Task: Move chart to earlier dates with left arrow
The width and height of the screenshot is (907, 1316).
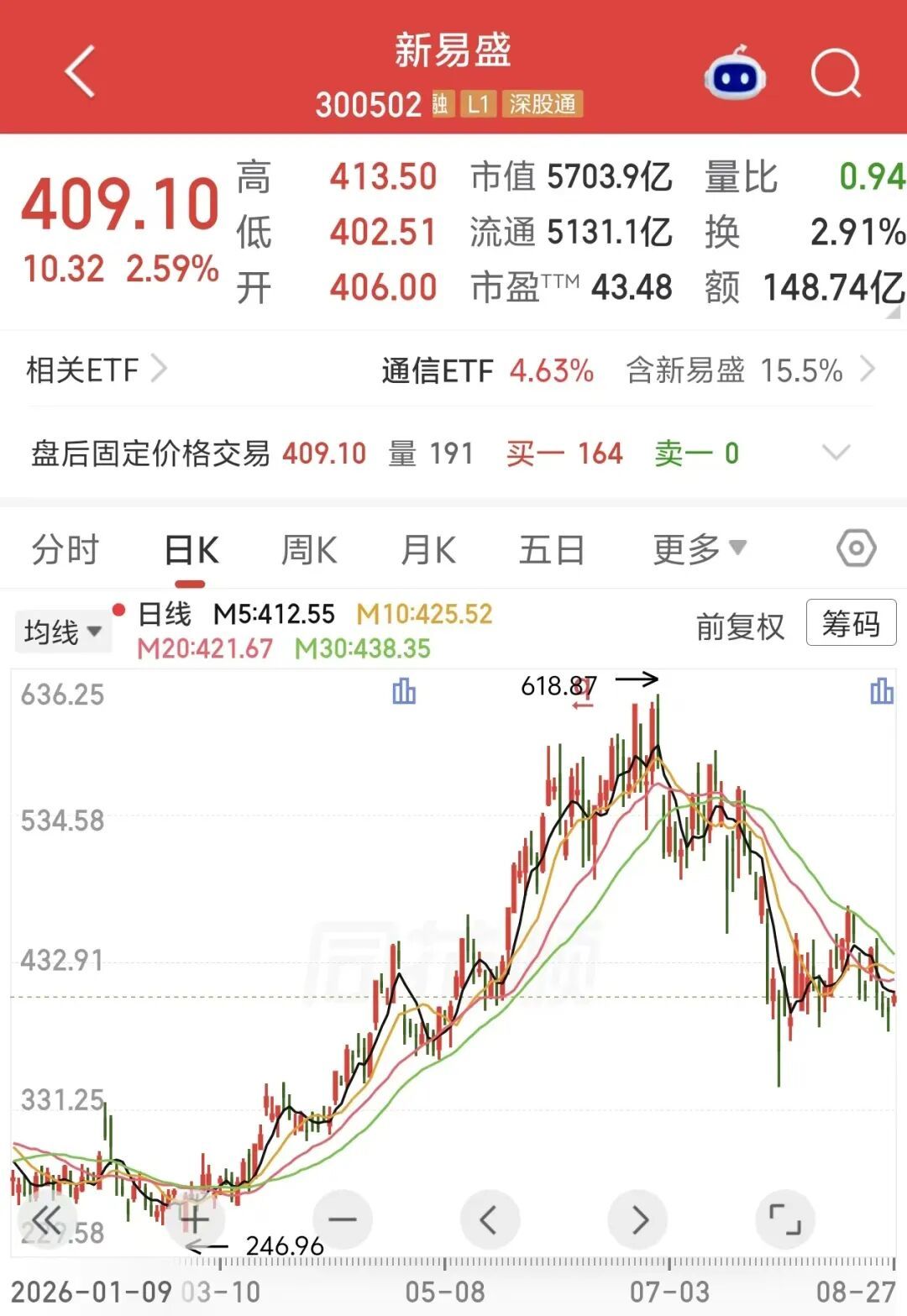Action: point(490,1219)
